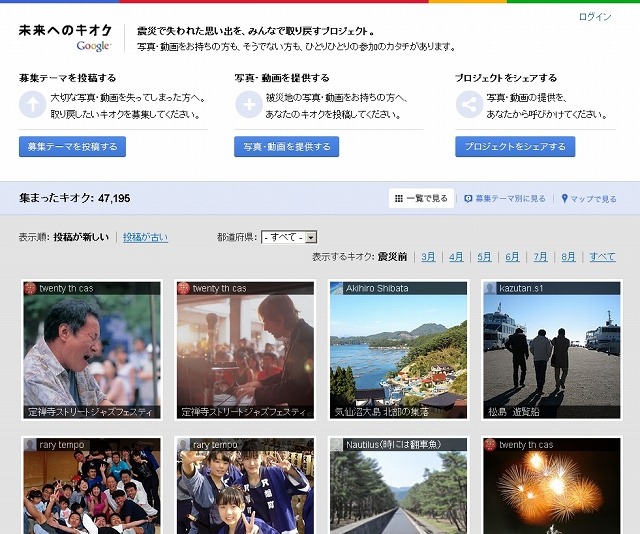Filter memories by 5月
The width and height of the screenshot is (640, 534).
tap(484, 257)
